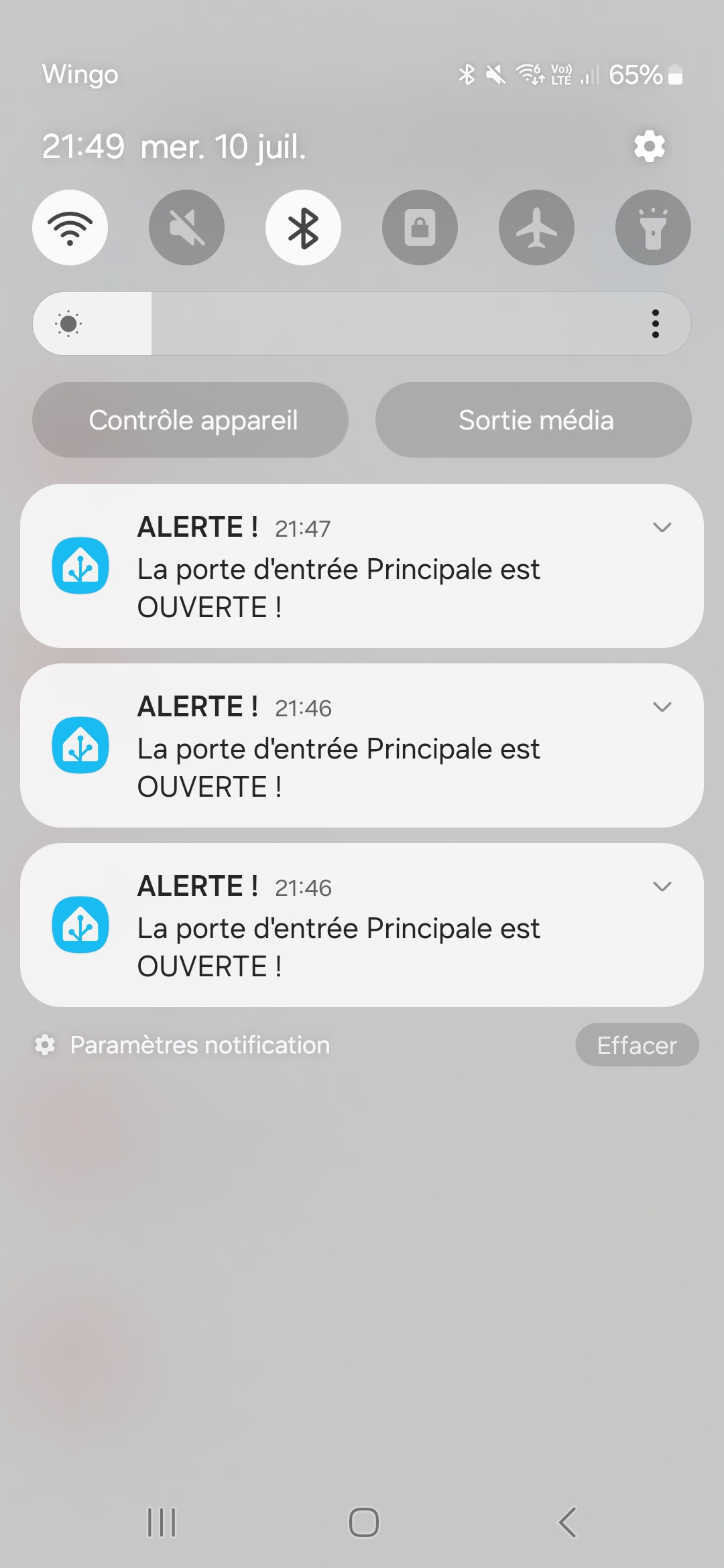The height and width of the screenshot is (1568, 724).
Task: Open settings via the gear icon
Action: [649, 146]
